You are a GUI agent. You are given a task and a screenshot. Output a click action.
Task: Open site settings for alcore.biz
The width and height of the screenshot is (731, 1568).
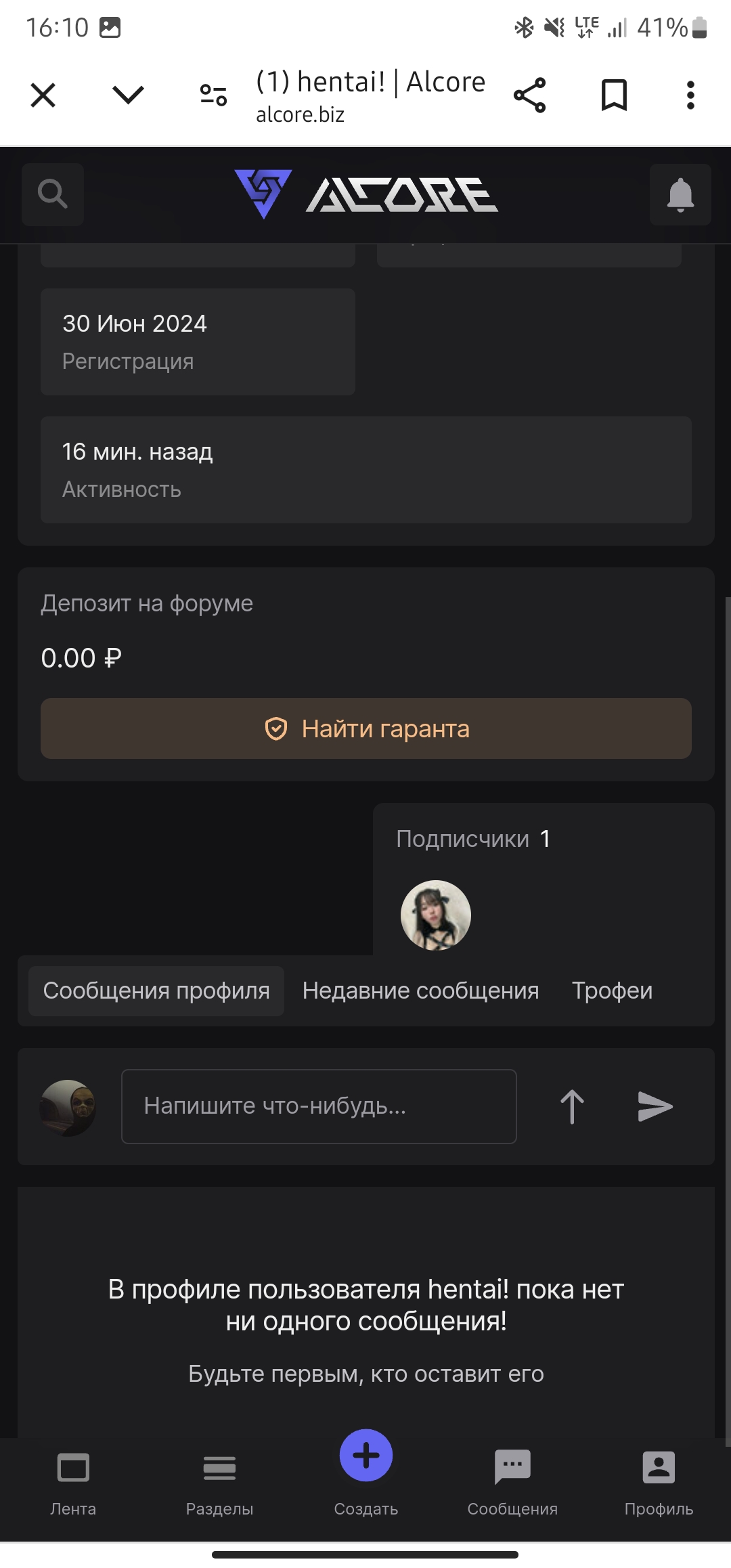213,95
